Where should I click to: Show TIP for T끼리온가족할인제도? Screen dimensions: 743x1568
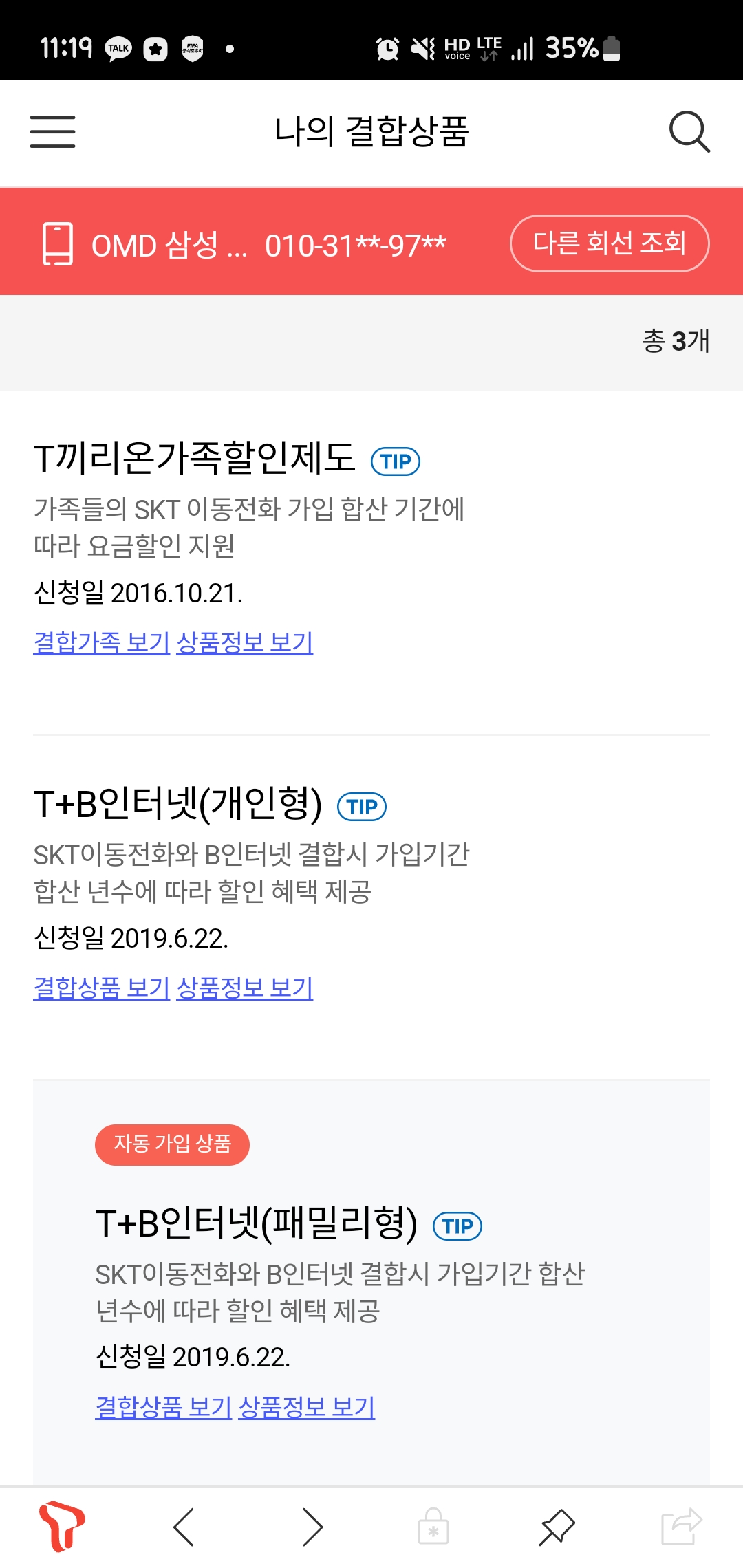coord(396,461)
